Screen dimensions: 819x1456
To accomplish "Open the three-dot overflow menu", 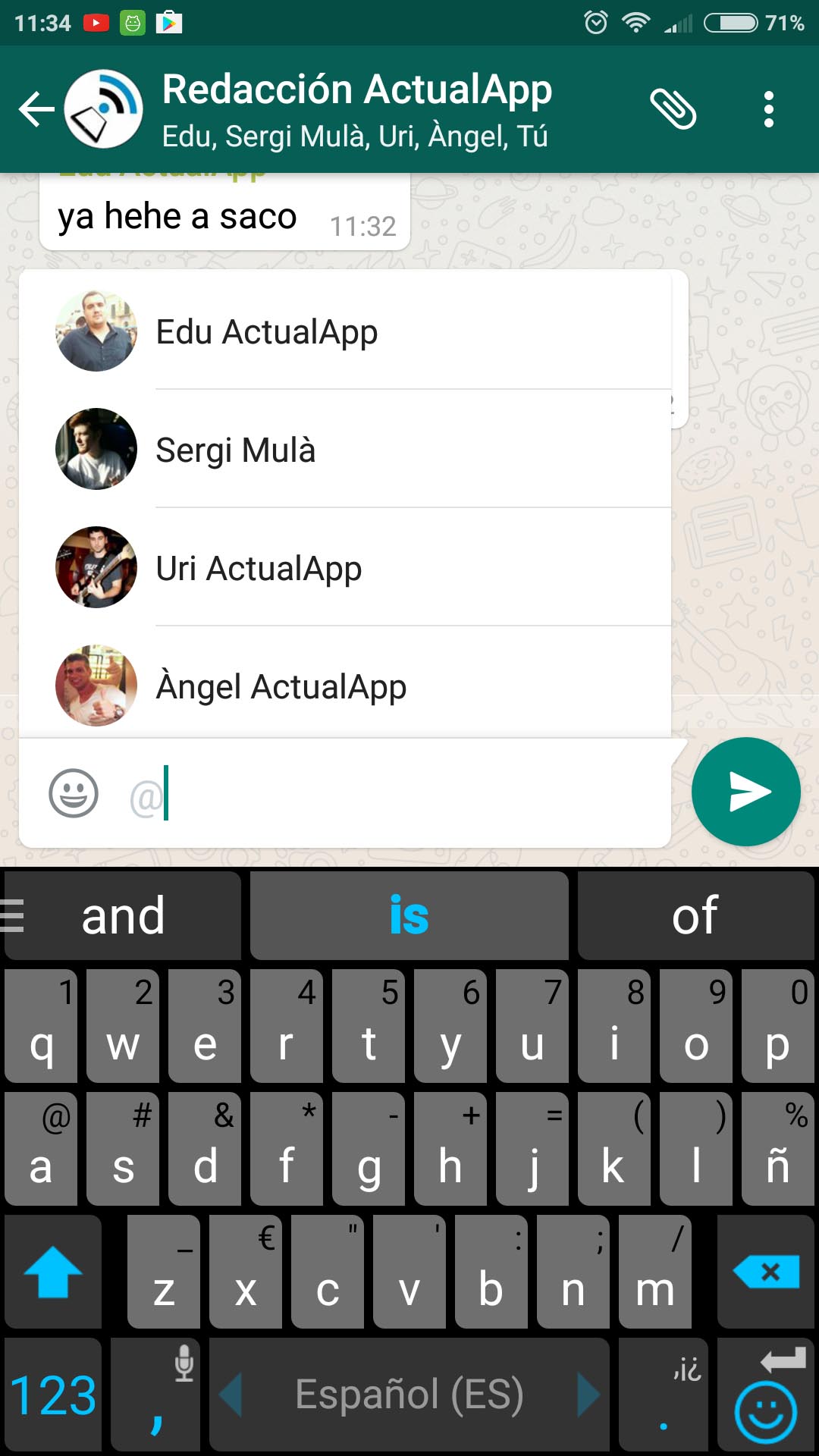I will pos(769,109).
